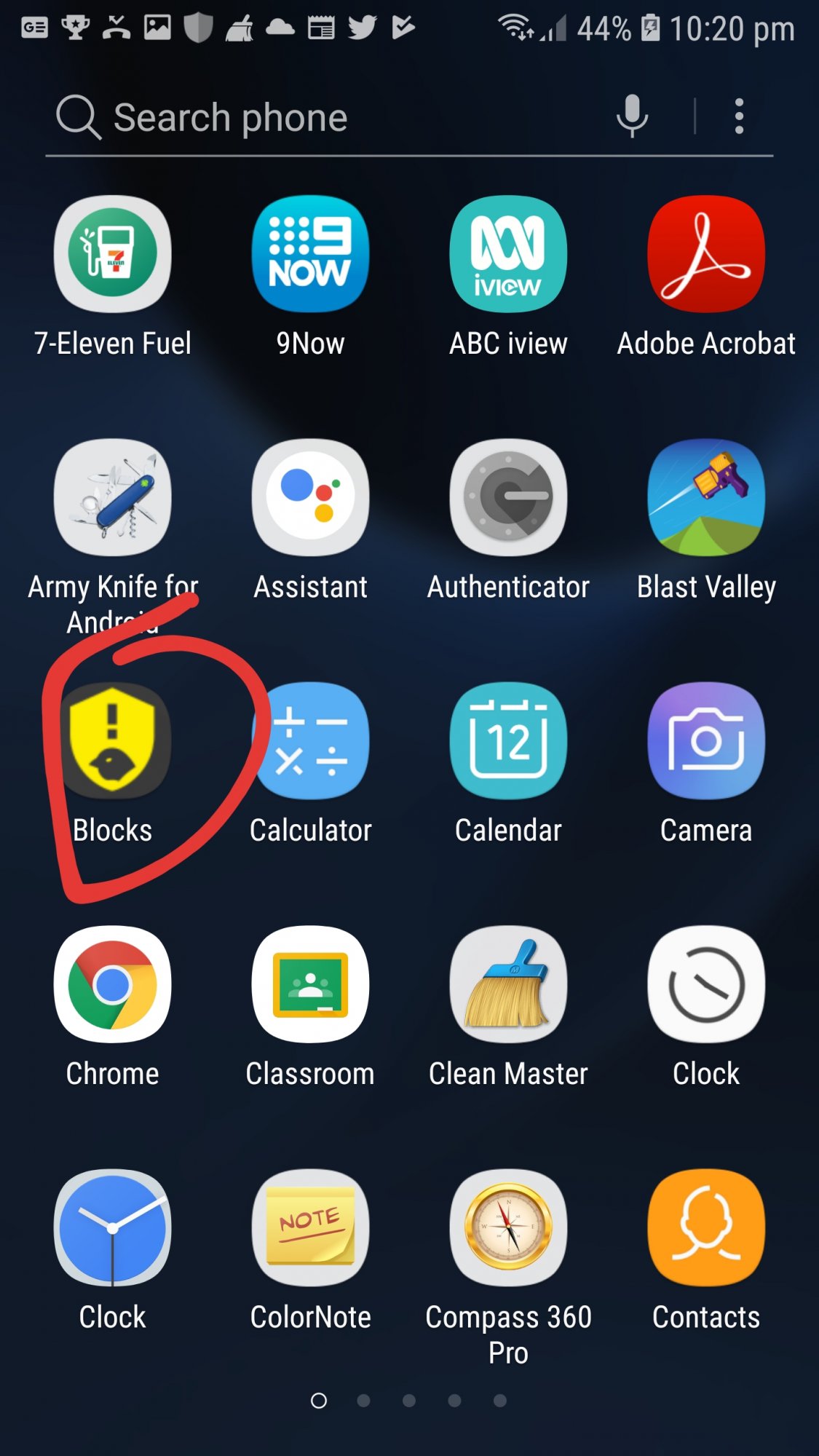Open the Camera app
Screen dimensions: 819x1456
(x=705, y=741)
